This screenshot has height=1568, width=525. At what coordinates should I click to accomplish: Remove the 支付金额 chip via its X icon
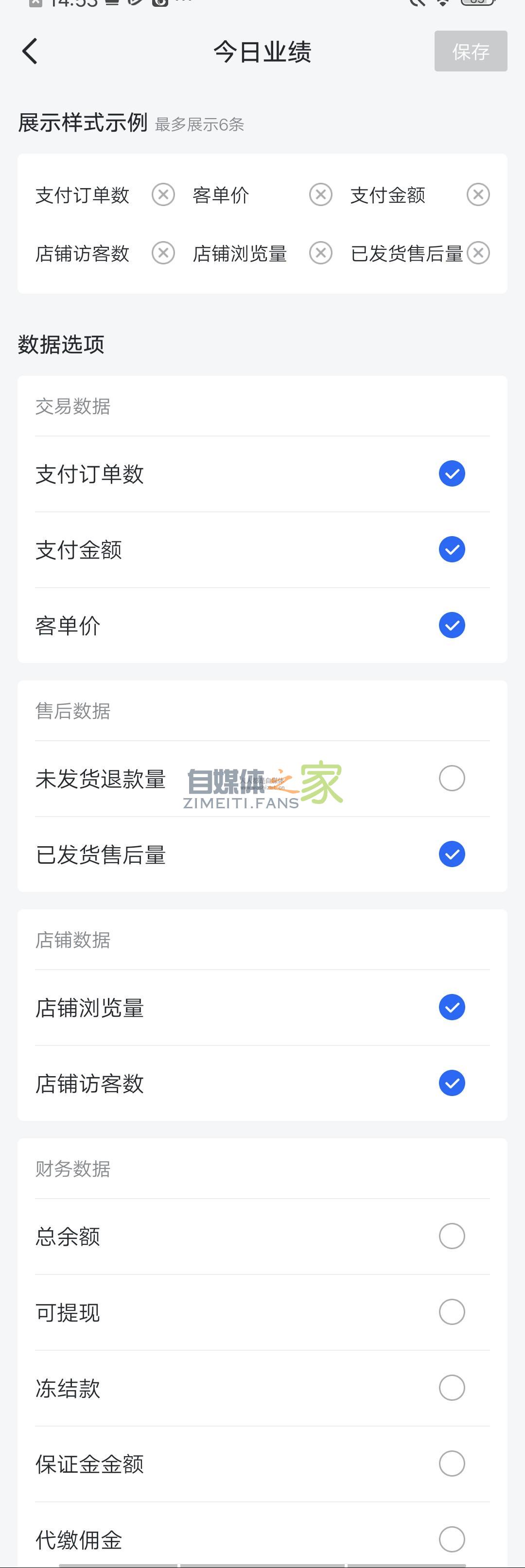[x=479, y=194]
